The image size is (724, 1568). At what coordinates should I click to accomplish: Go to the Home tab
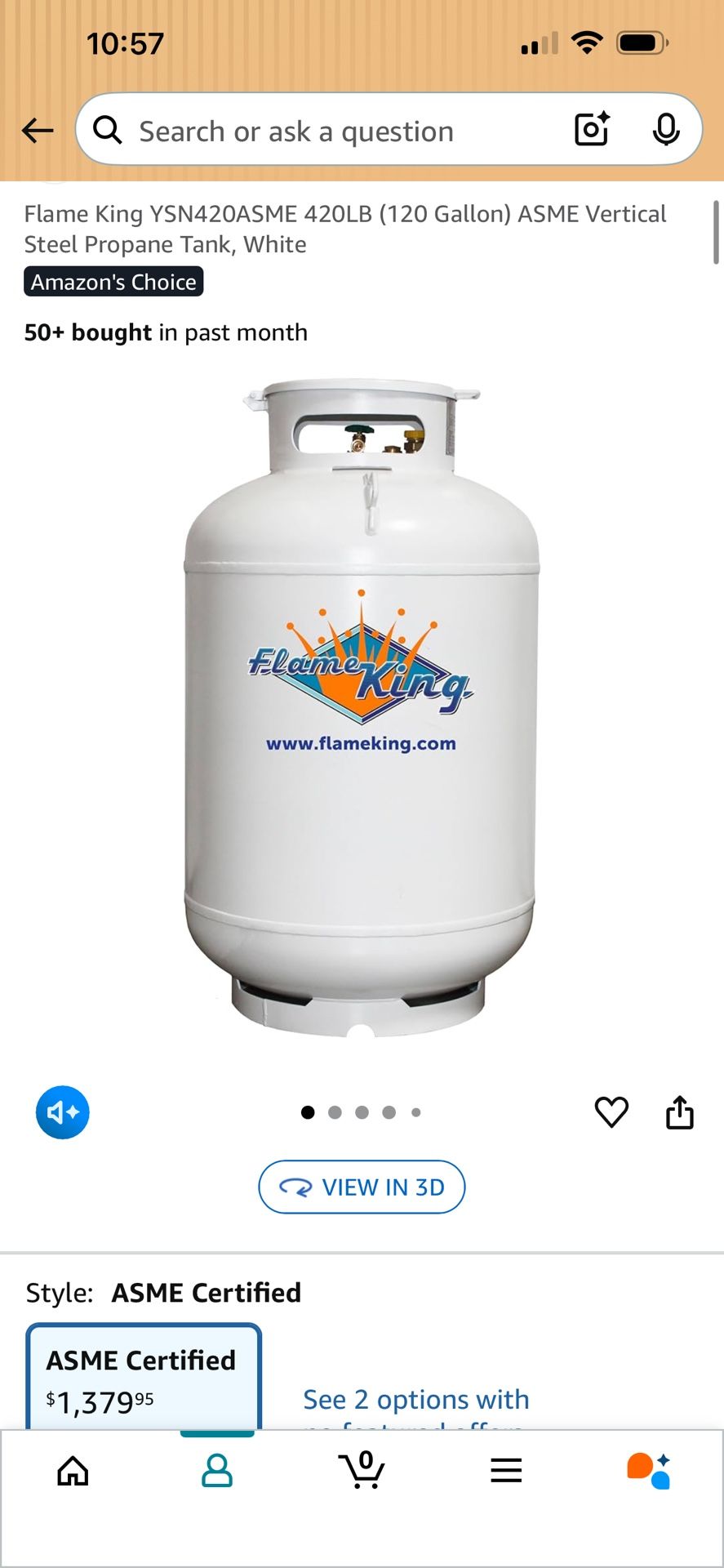73,1471
